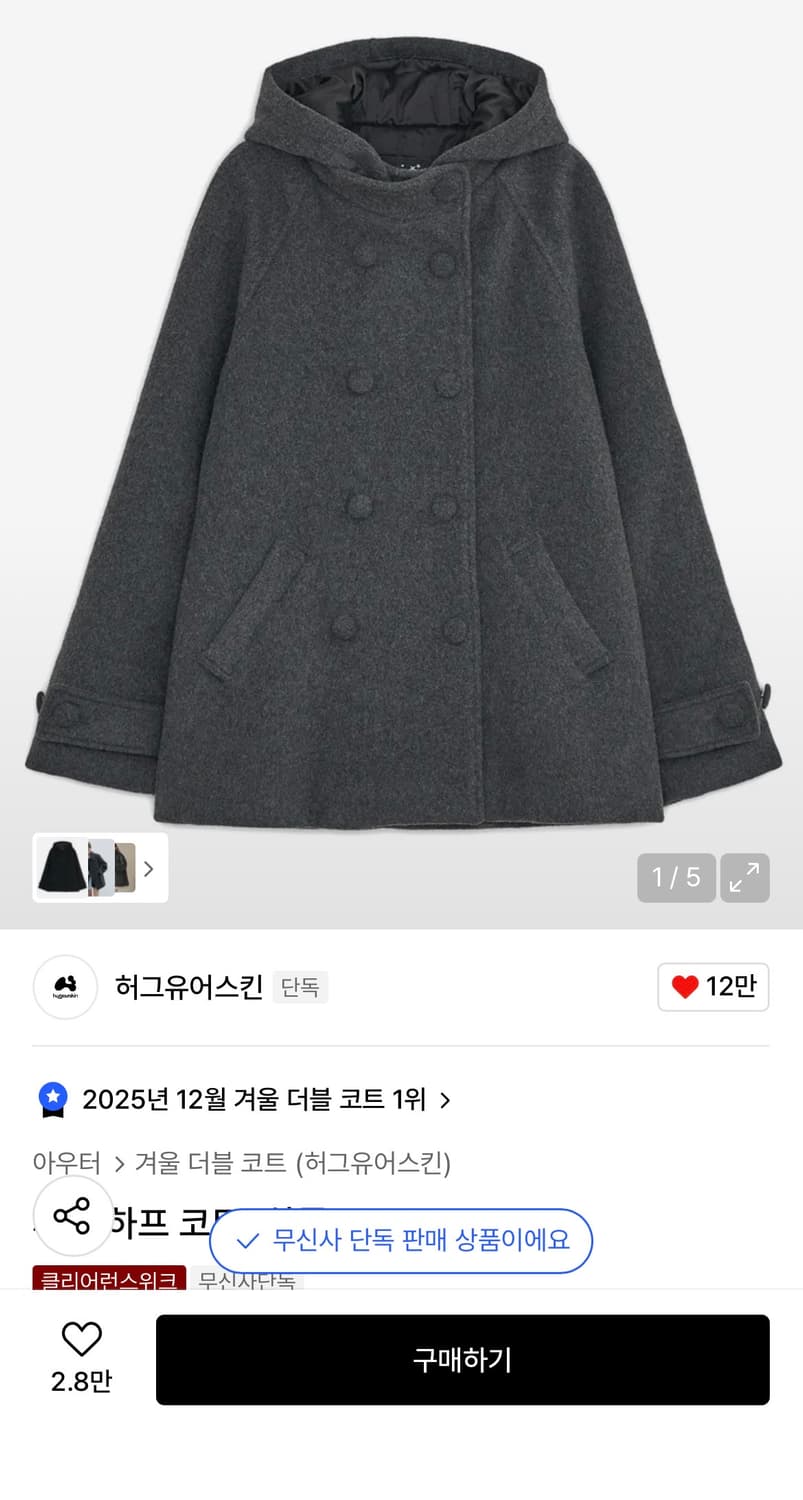Click the breadcrumb chevron after 아우터
The height and width of the screenshot is (1500, 803).
point(119,1162)
